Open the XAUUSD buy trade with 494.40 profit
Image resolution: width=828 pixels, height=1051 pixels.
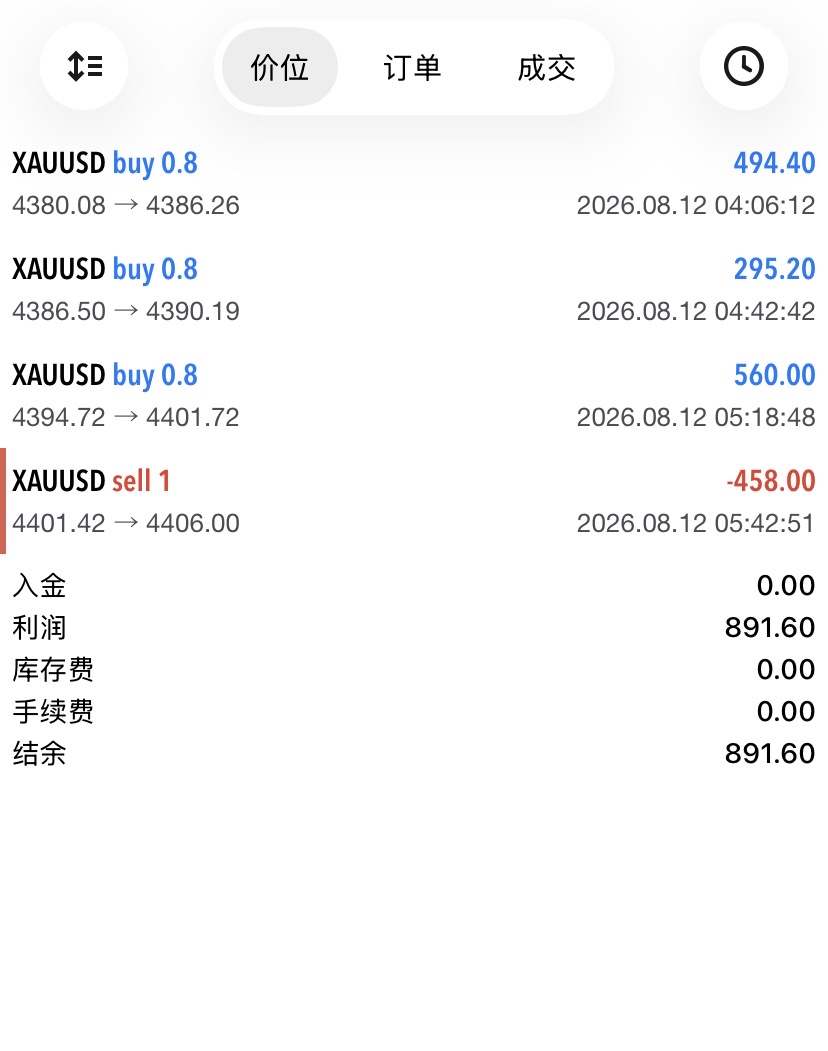tap(414, 183)
